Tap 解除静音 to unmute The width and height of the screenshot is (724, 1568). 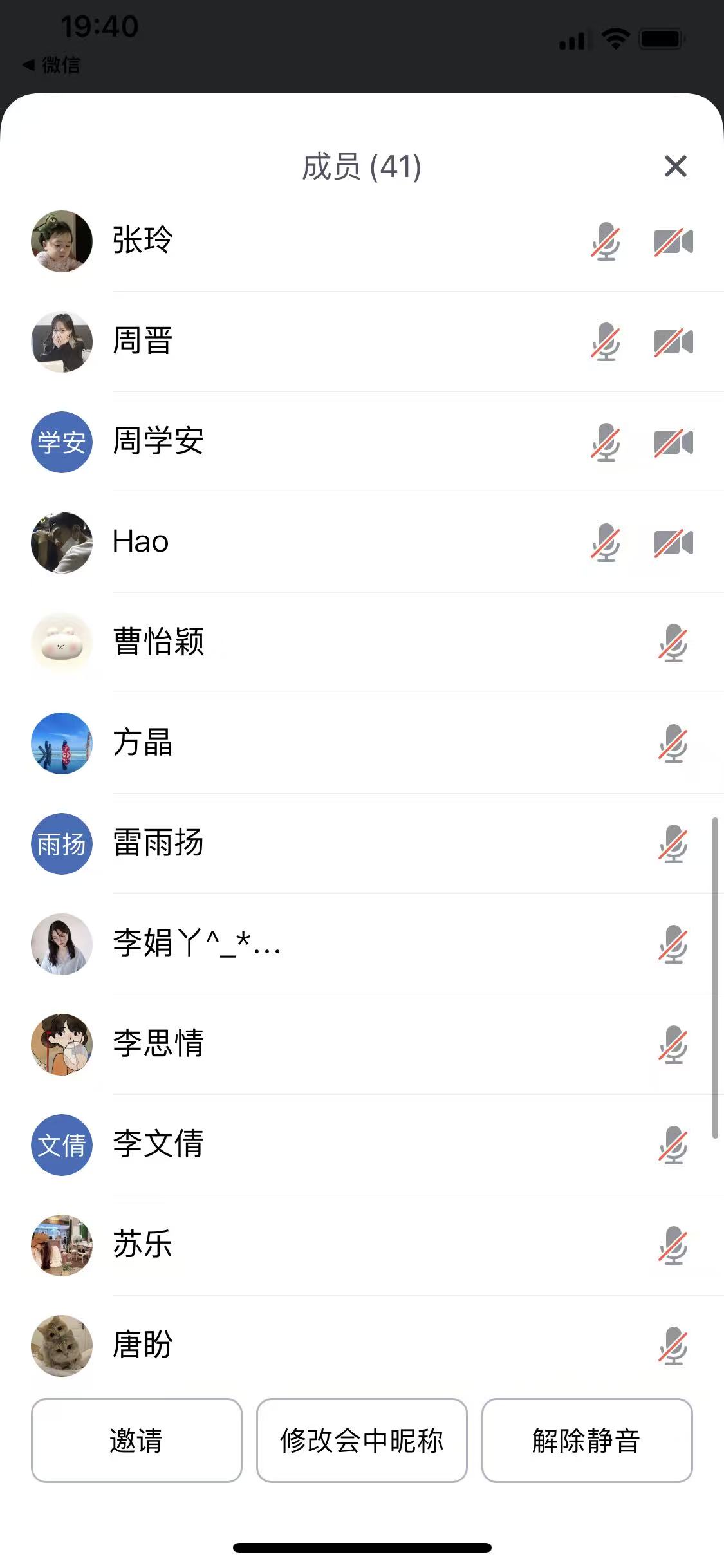[586, 1440]
